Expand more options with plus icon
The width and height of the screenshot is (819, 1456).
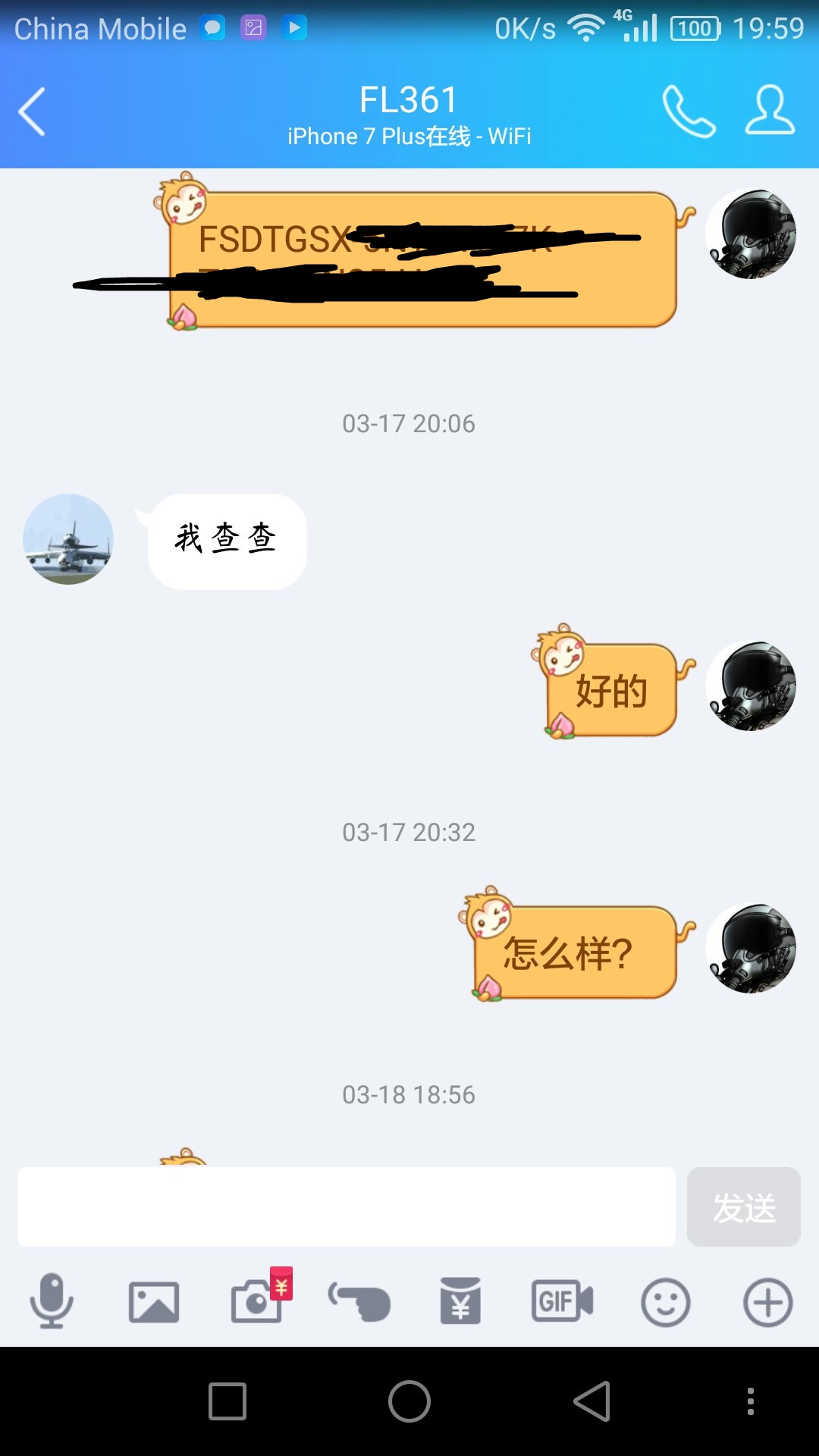point(767,1302)
